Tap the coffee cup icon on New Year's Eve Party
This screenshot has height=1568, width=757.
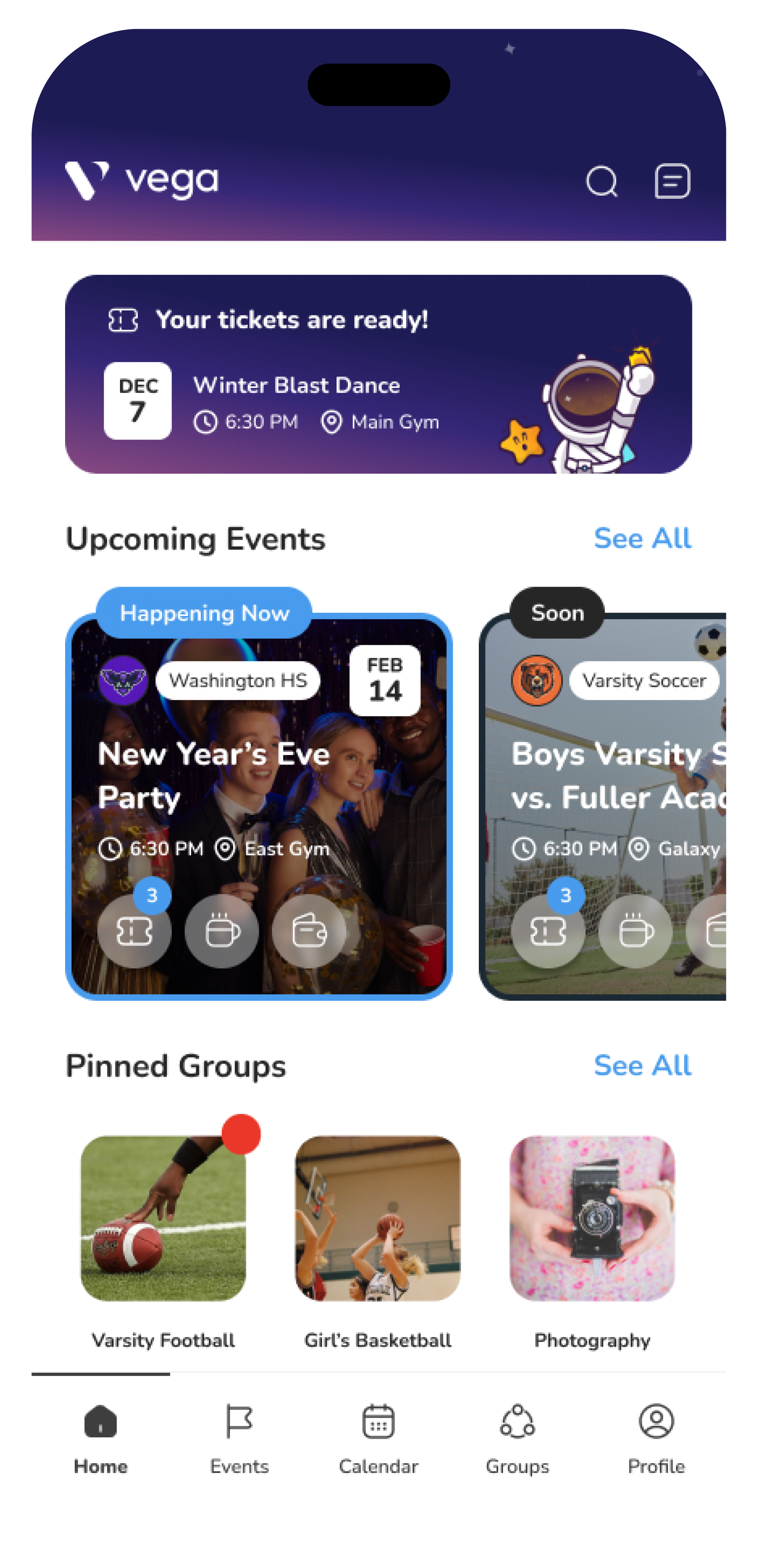pos(221,931)
